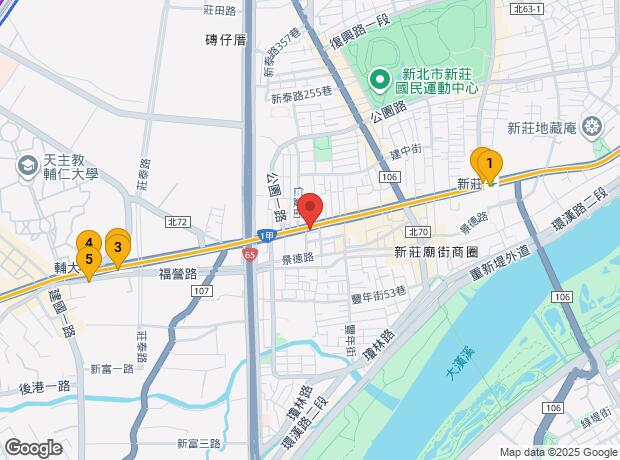Image resolution: width=620 pixels, height=460 pixels.
Task: Tap the orange marker numbered 1
Action: (488, 162)
